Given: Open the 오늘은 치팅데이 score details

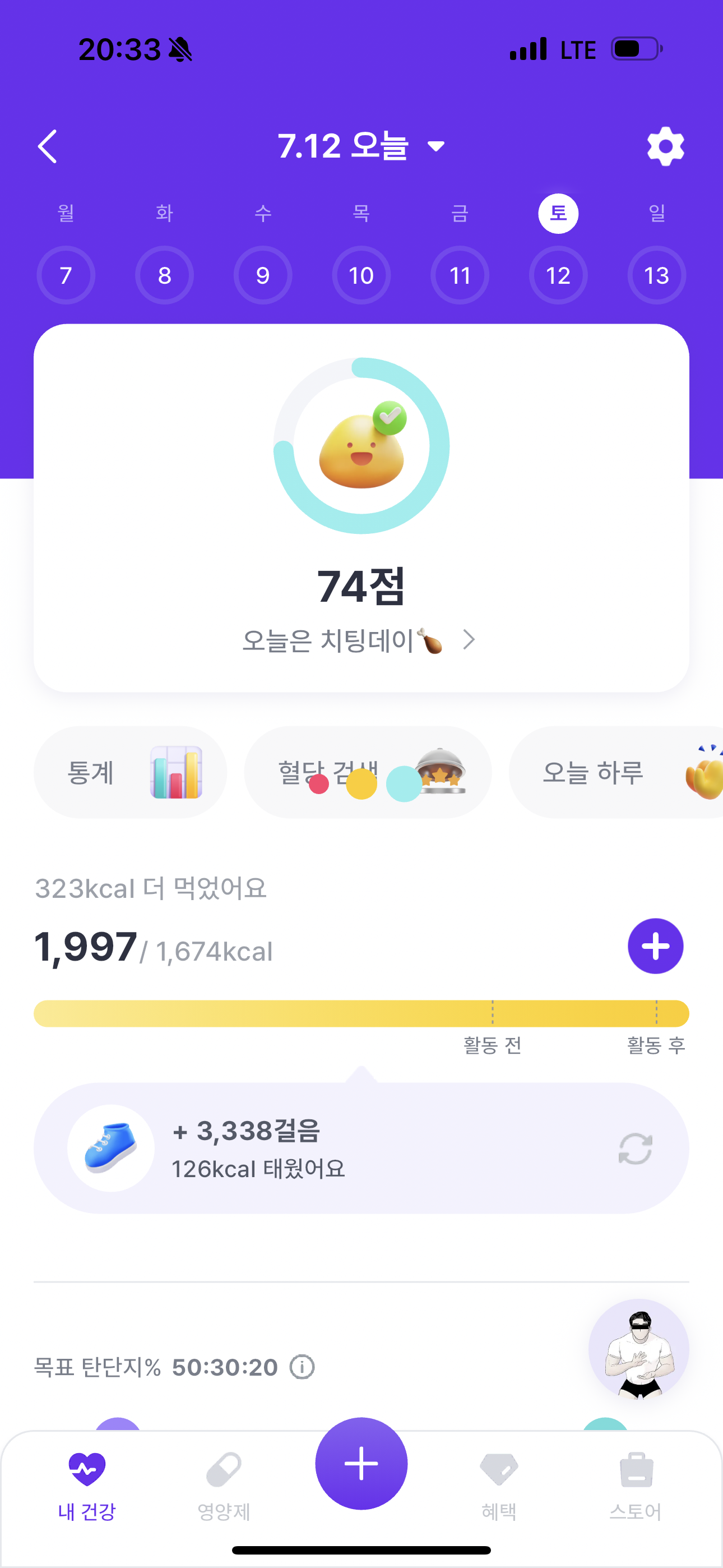Looking at the screenshot, I should (359, 640).
